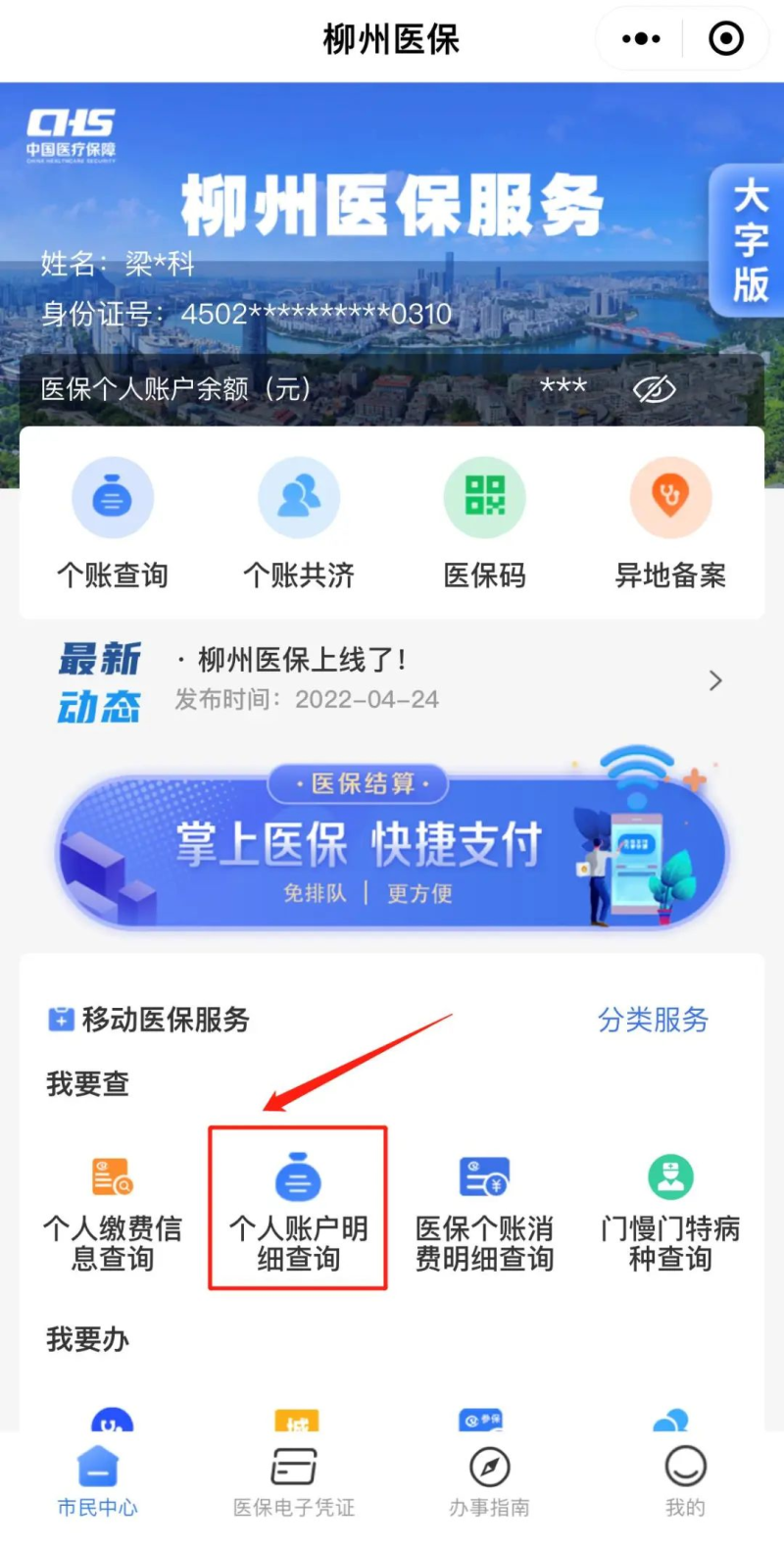Reveal the hidden 医保个人账户余额
Viewport: 784px width, 1548px height.
point(654,389)
